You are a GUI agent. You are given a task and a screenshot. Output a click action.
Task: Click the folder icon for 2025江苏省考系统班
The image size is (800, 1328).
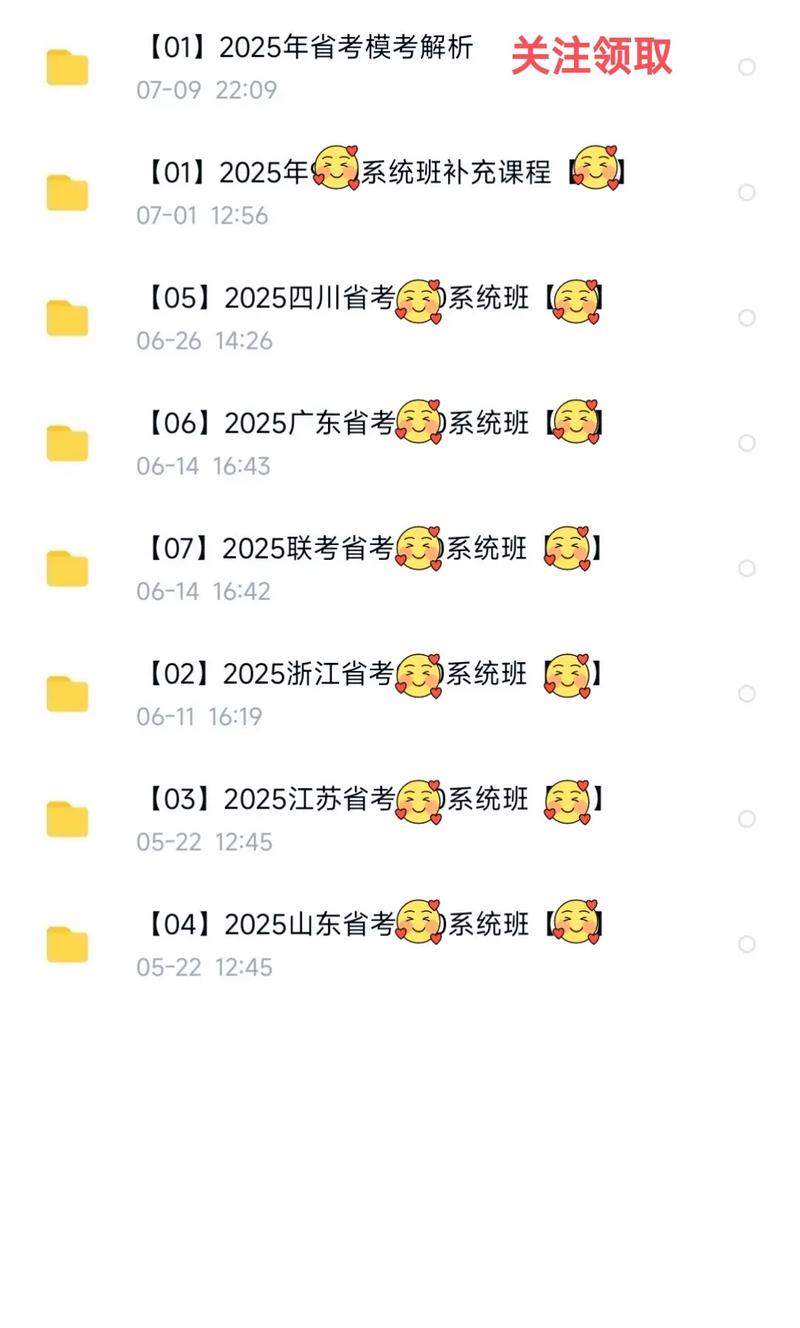pos(66,820)
